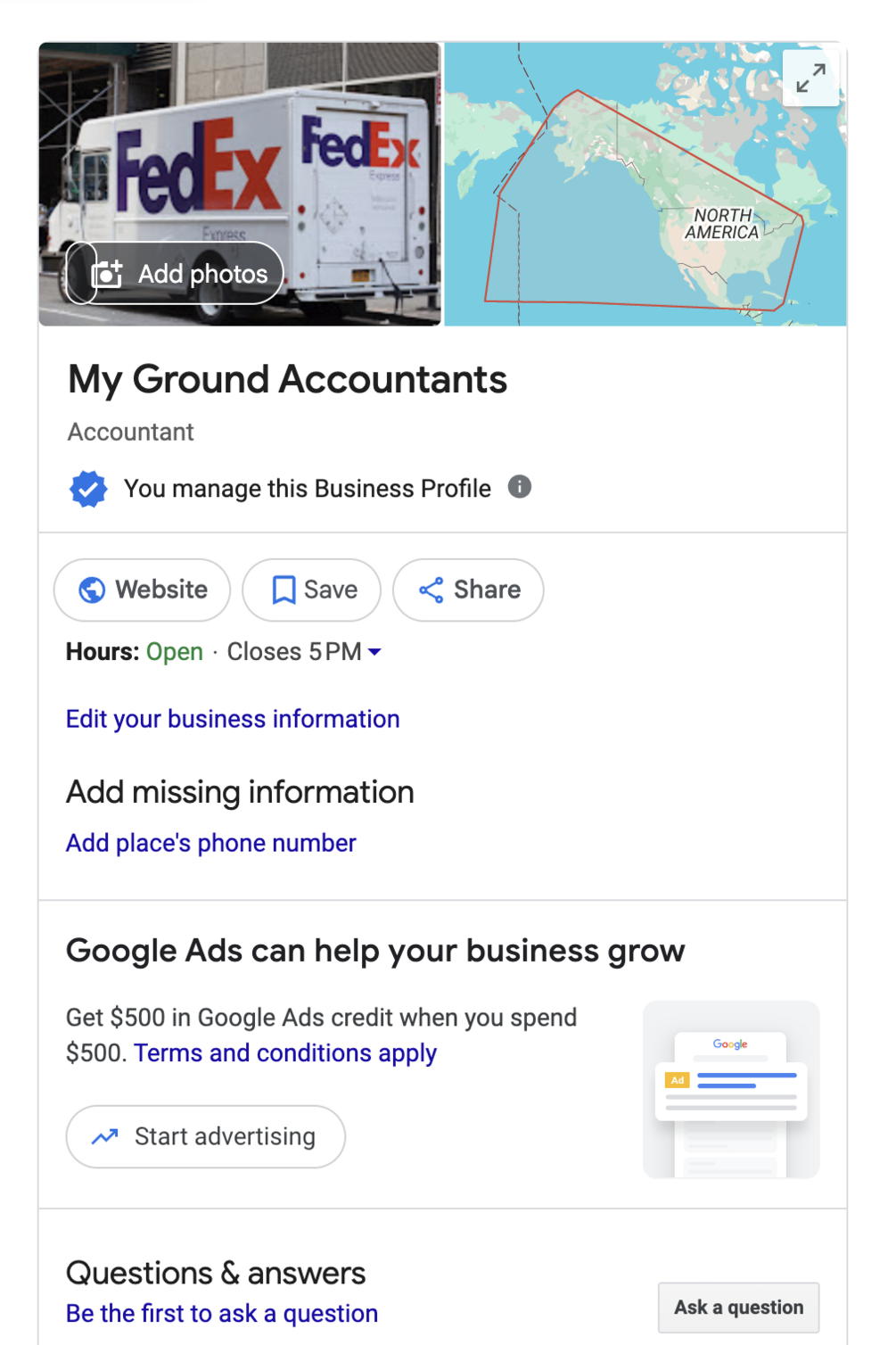Add the place's phone number
896x1345 pixels.
211,843
